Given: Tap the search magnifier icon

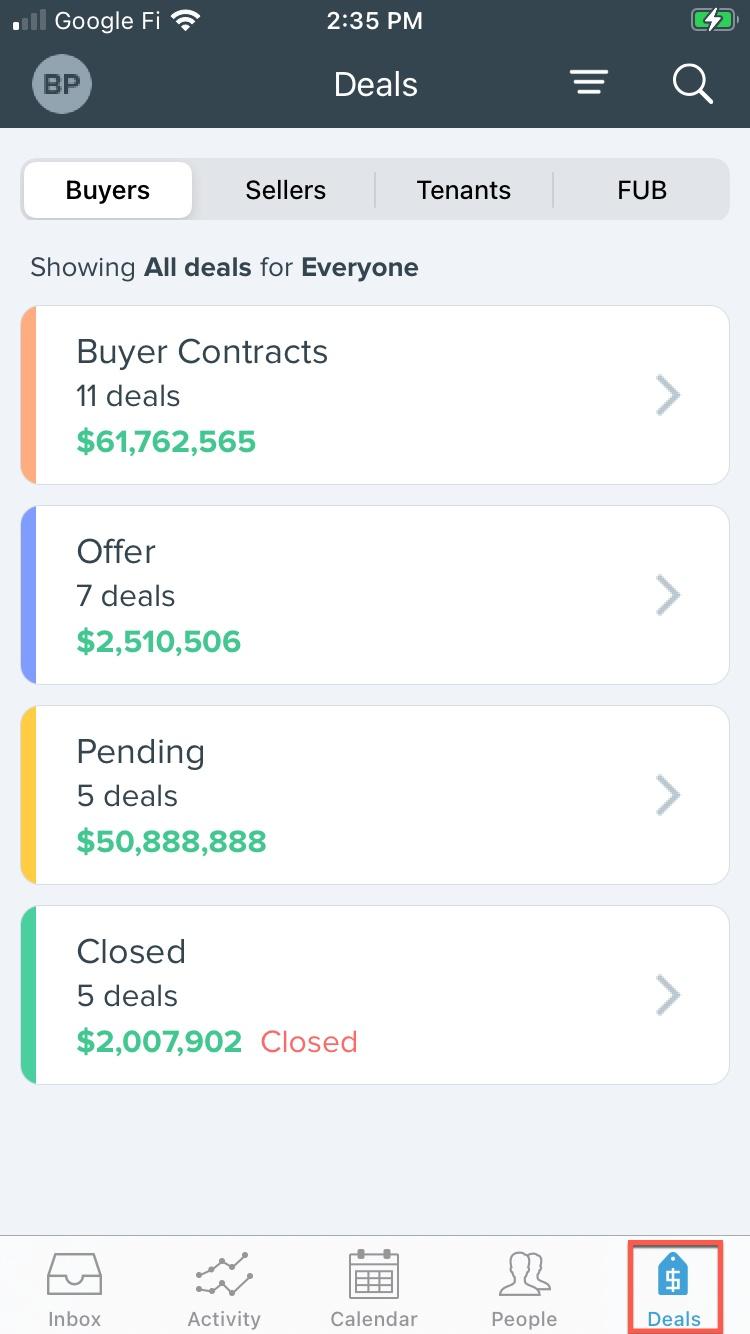Looking at the screenshot, I should pyautogui.click(x=693, y=84).
